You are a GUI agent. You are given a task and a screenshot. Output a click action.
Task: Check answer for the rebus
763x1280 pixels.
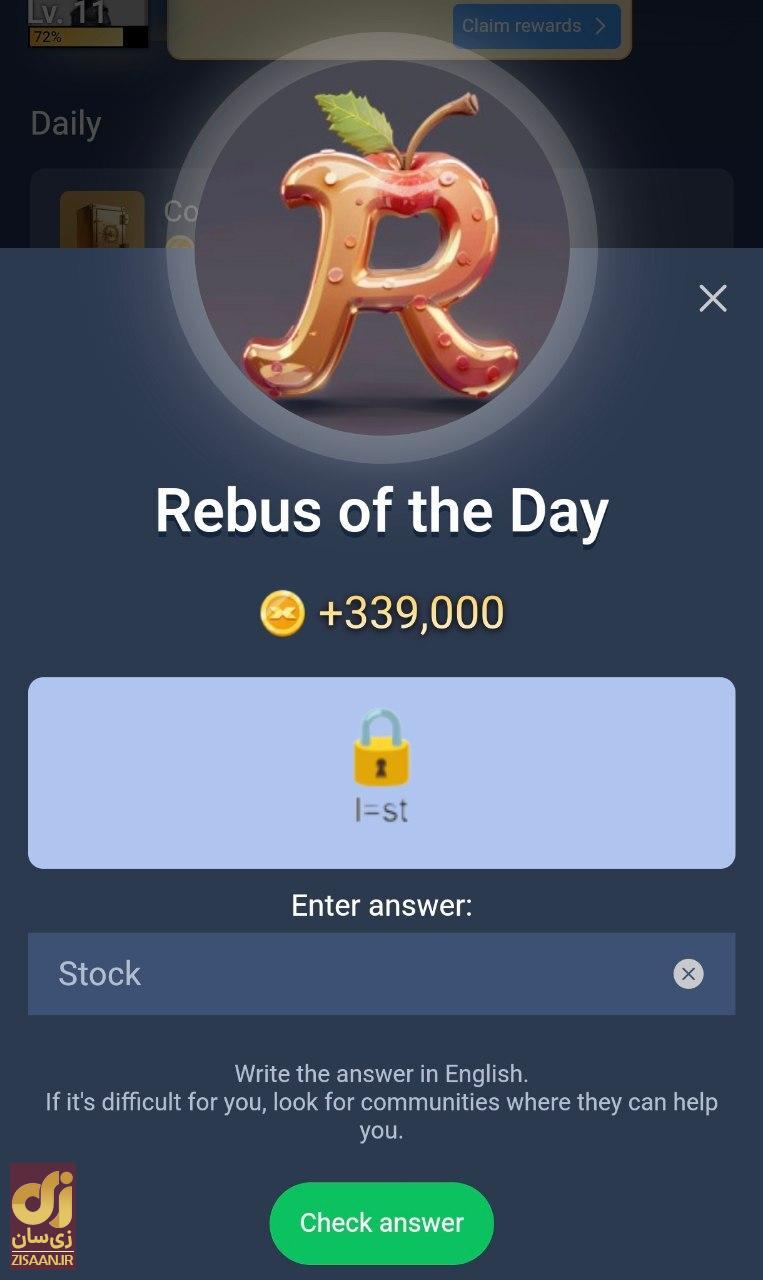click(x=381, y=1222)
